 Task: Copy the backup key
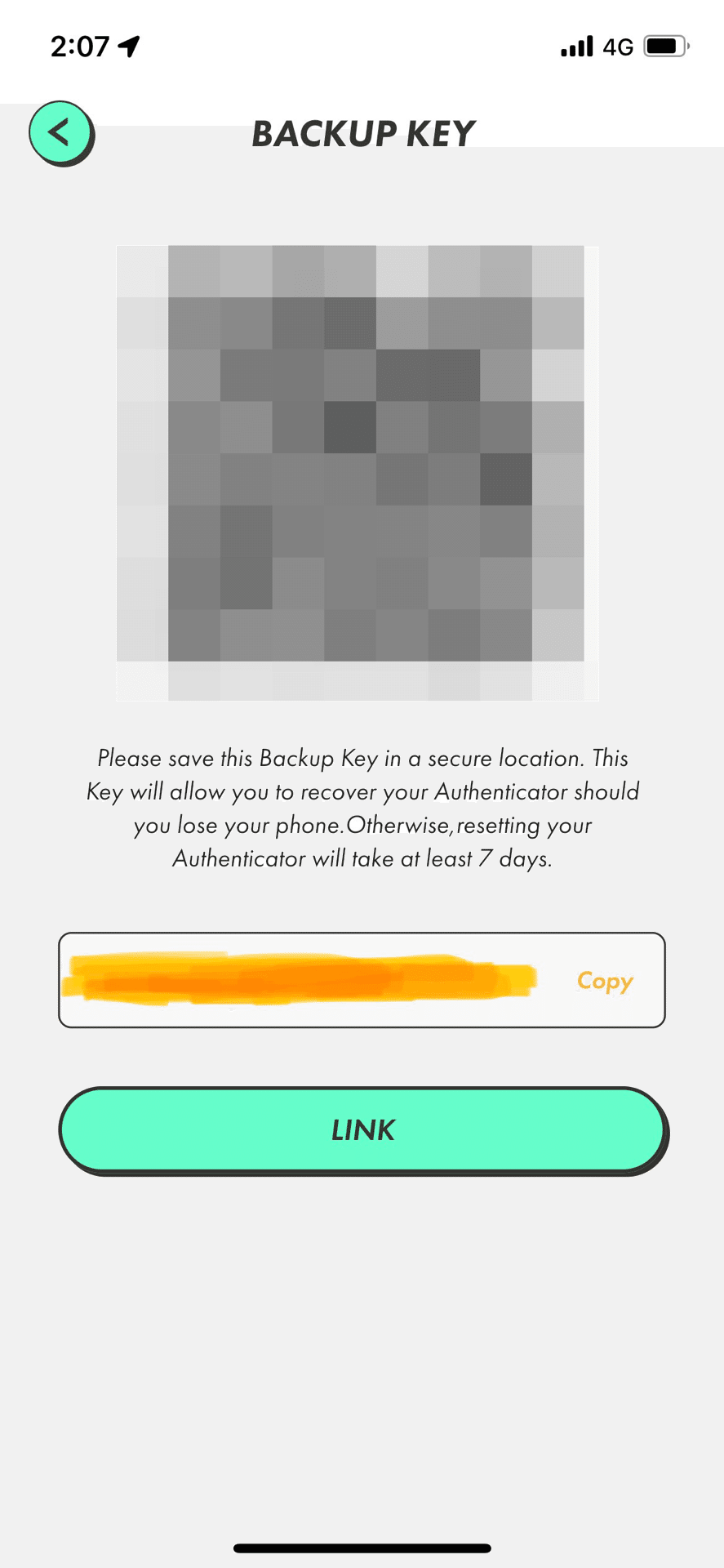(604, 980)
